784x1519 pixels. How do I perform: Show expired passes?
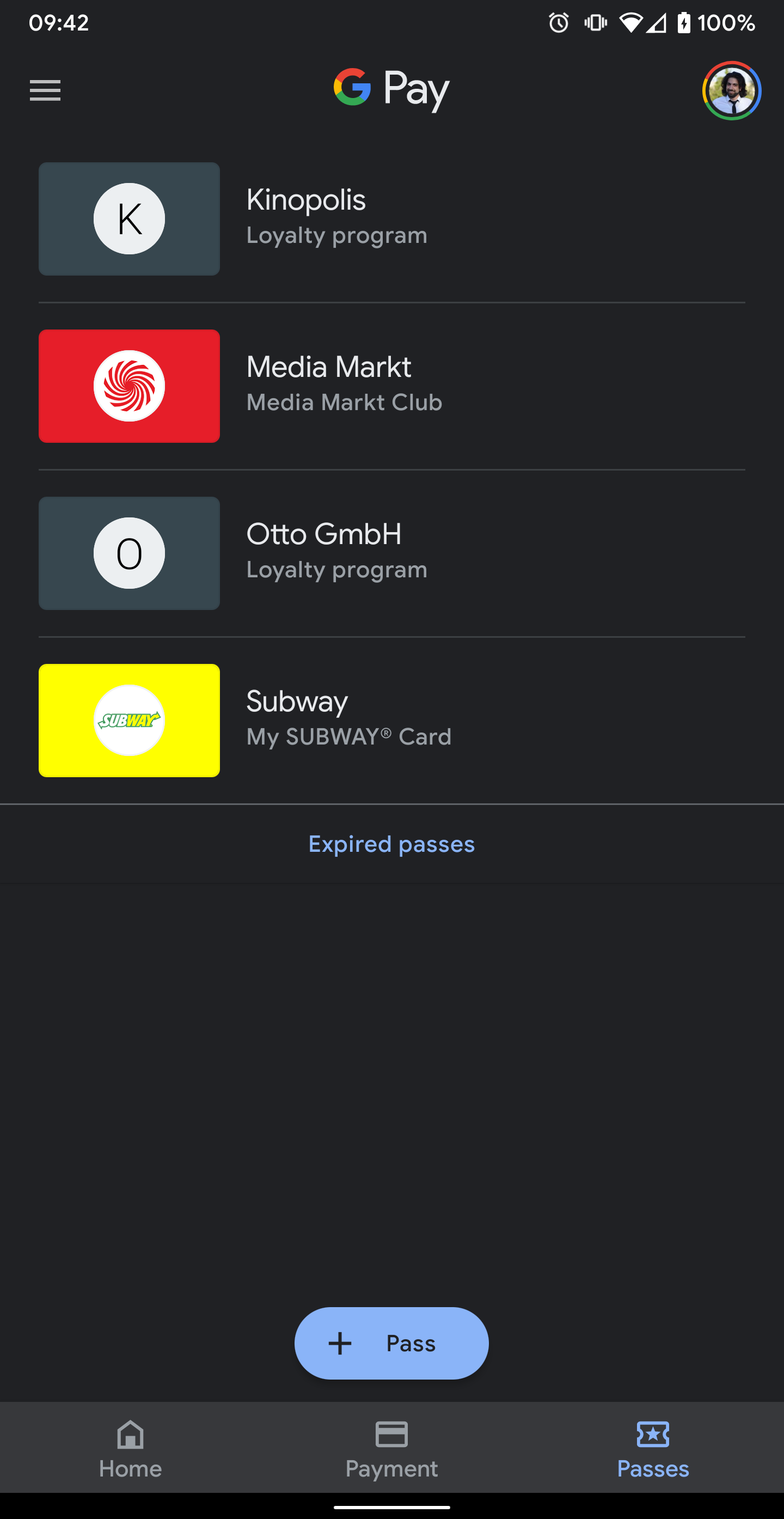coord(391,844)
